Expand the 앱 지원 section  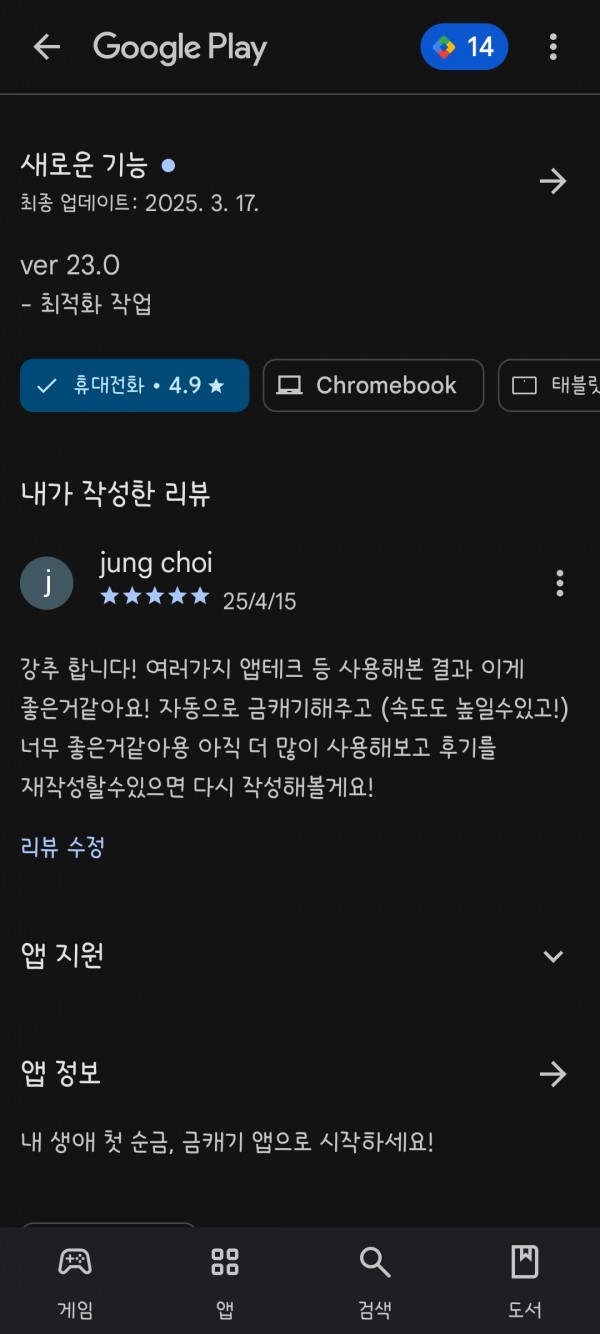(553, 956)
